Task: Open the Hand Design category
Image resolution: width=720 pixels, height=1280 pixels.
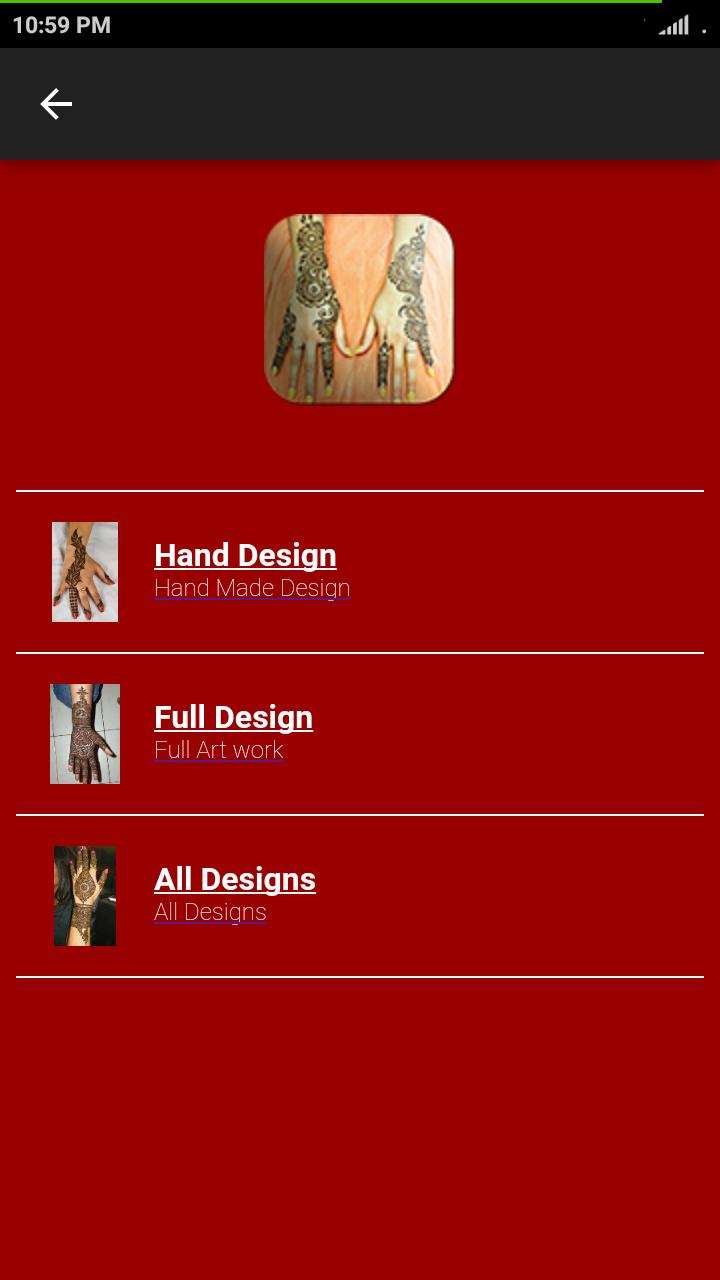Action: click(x=245, y=556)
